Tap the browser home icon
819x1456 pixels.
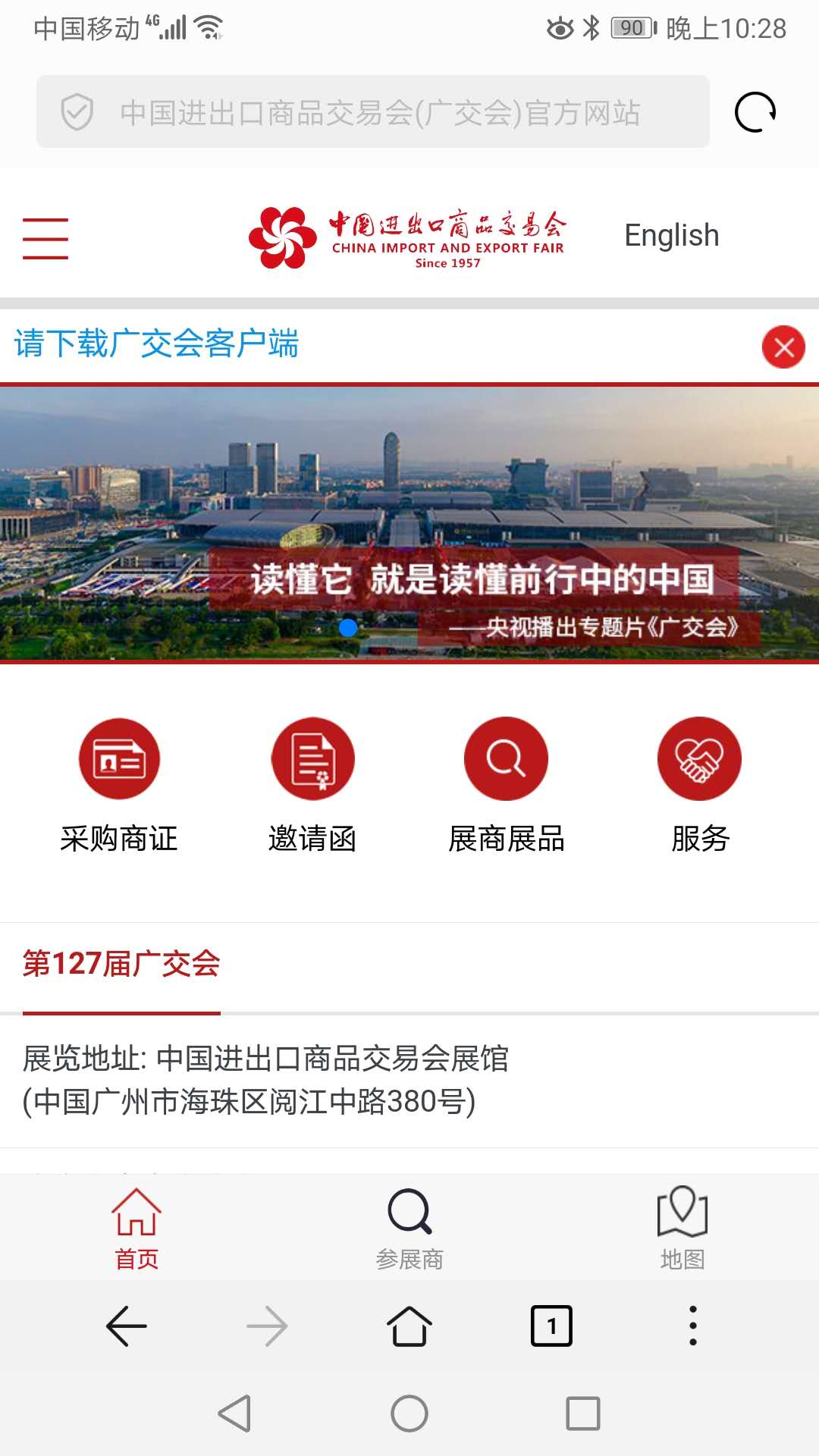(409, 1325)
